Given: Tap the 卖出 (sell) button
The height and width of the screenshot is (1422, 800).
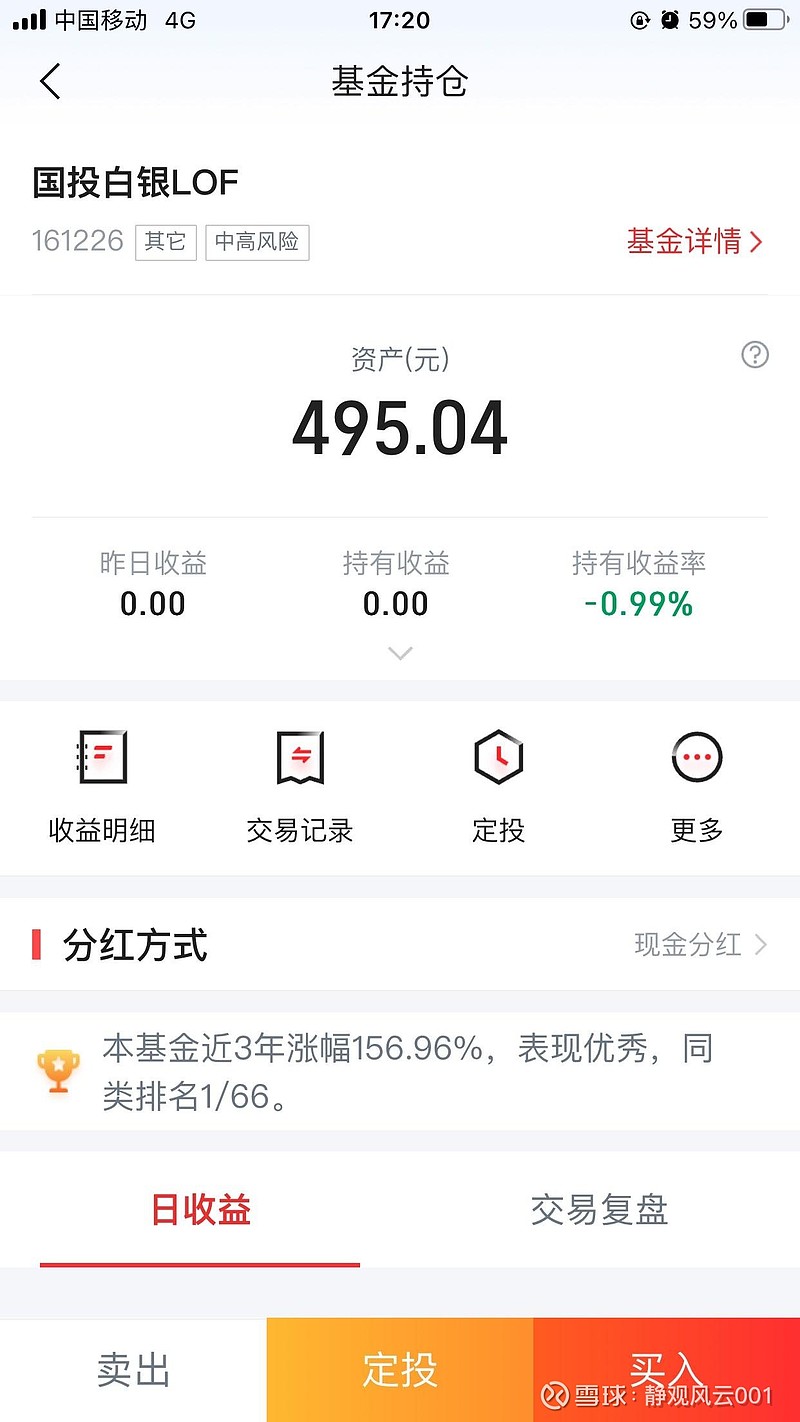Looking at the screenshot, I should 133,1370.
